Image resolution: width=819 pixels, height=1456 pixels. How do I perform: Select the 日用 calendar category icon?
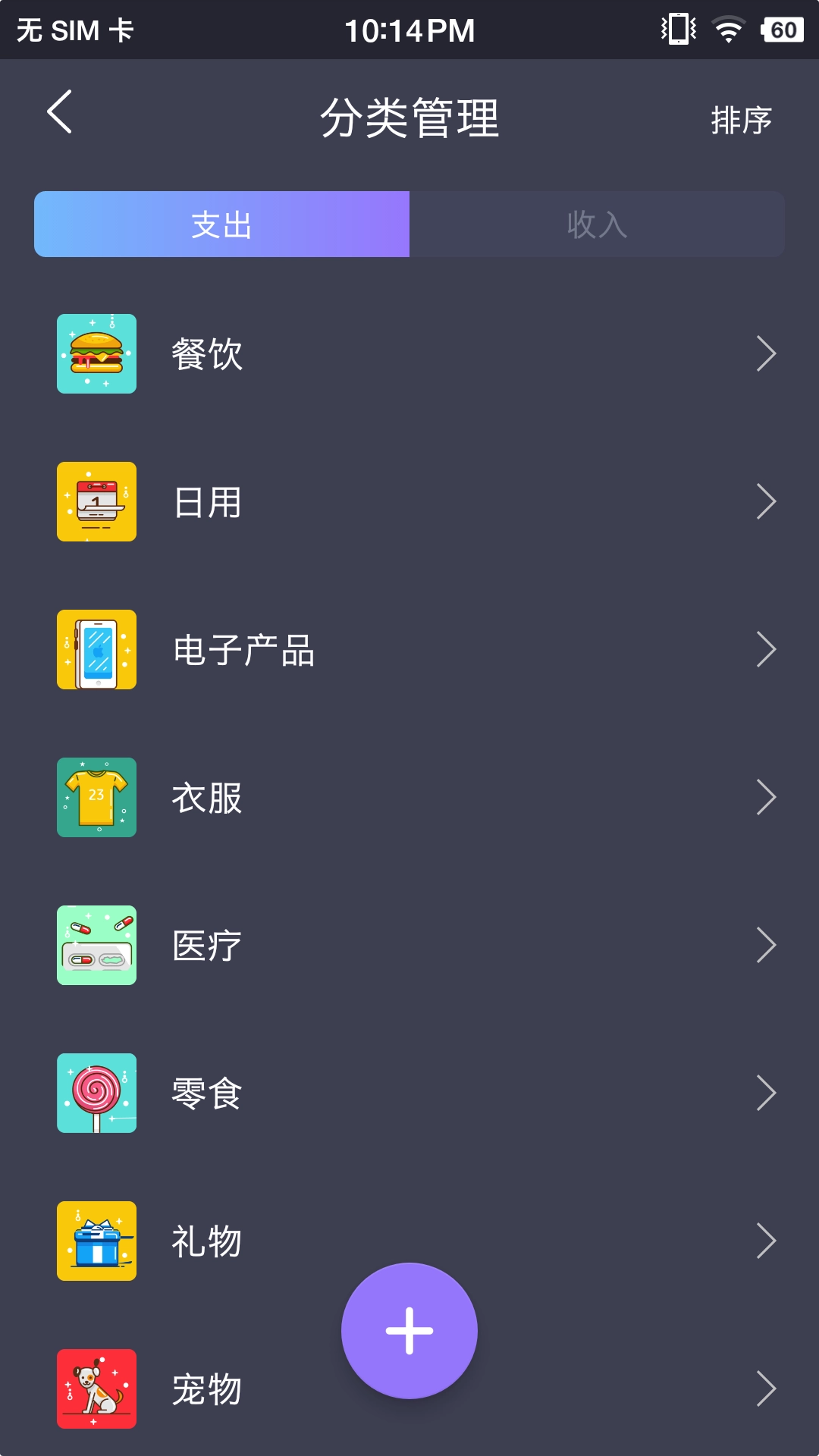(x=96, y=501)
